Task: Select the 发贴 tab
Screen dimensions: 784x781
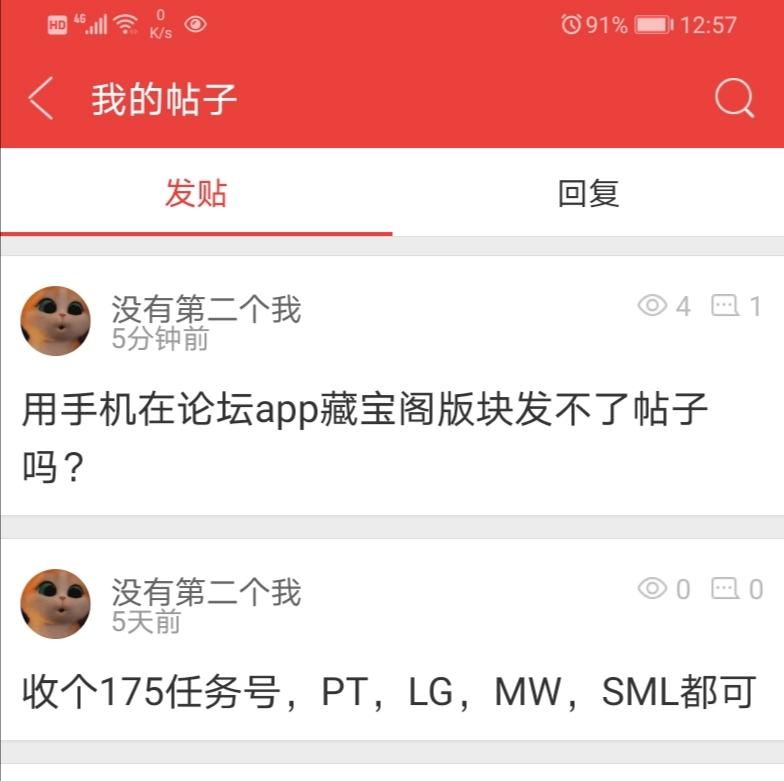Action: coord(196,193)
